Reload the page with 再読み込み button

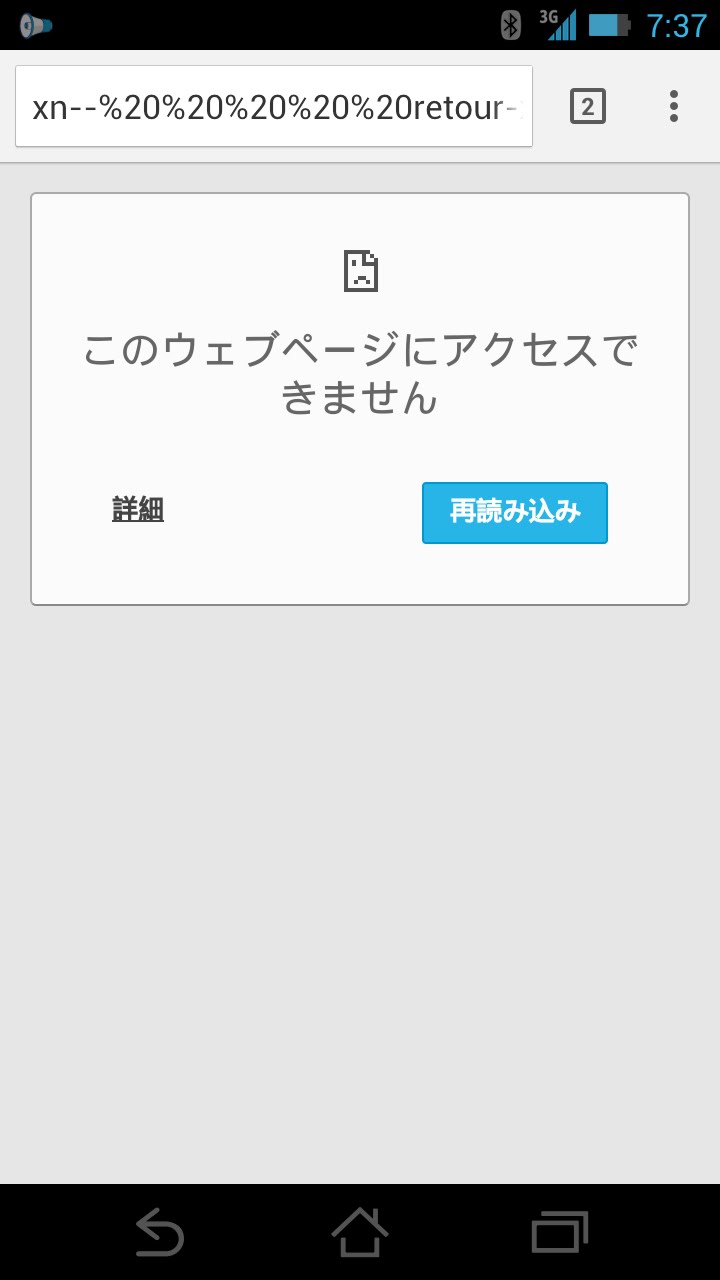click(x=515, y=513)
